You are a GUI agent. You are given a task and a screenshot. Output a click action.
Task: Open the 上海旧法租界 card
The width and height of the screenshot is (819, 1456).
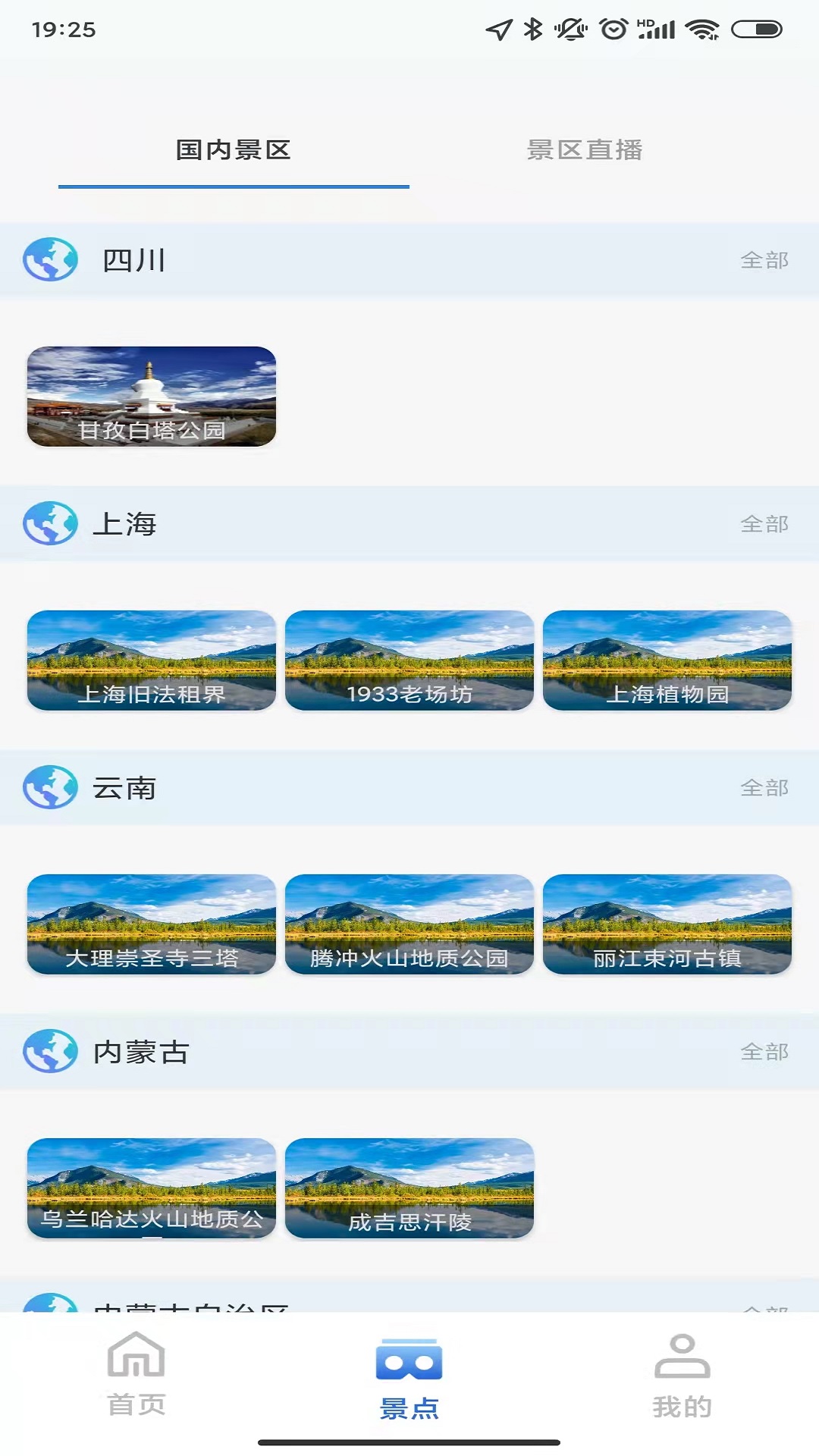click(x=152, y=661)
